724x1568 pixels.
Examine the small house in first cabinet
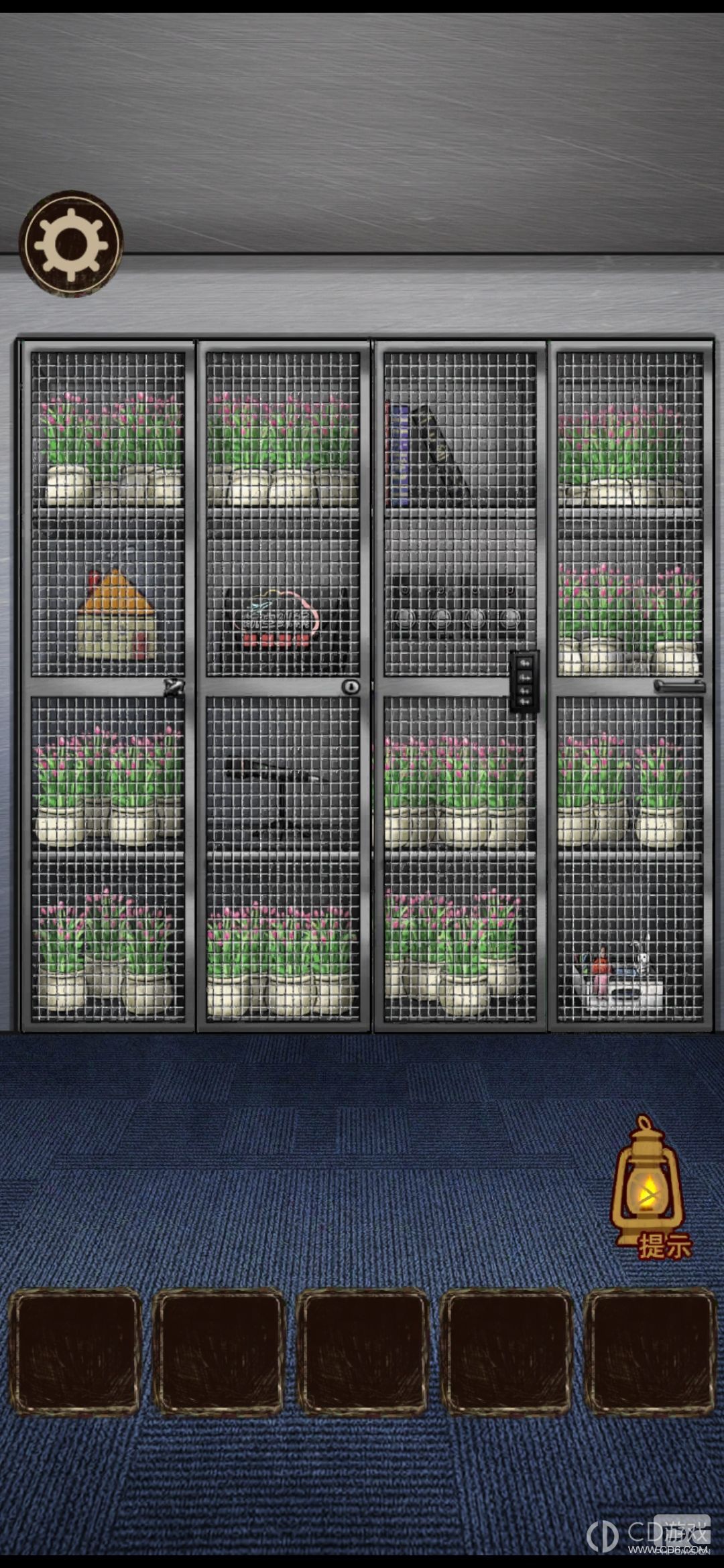116,615
